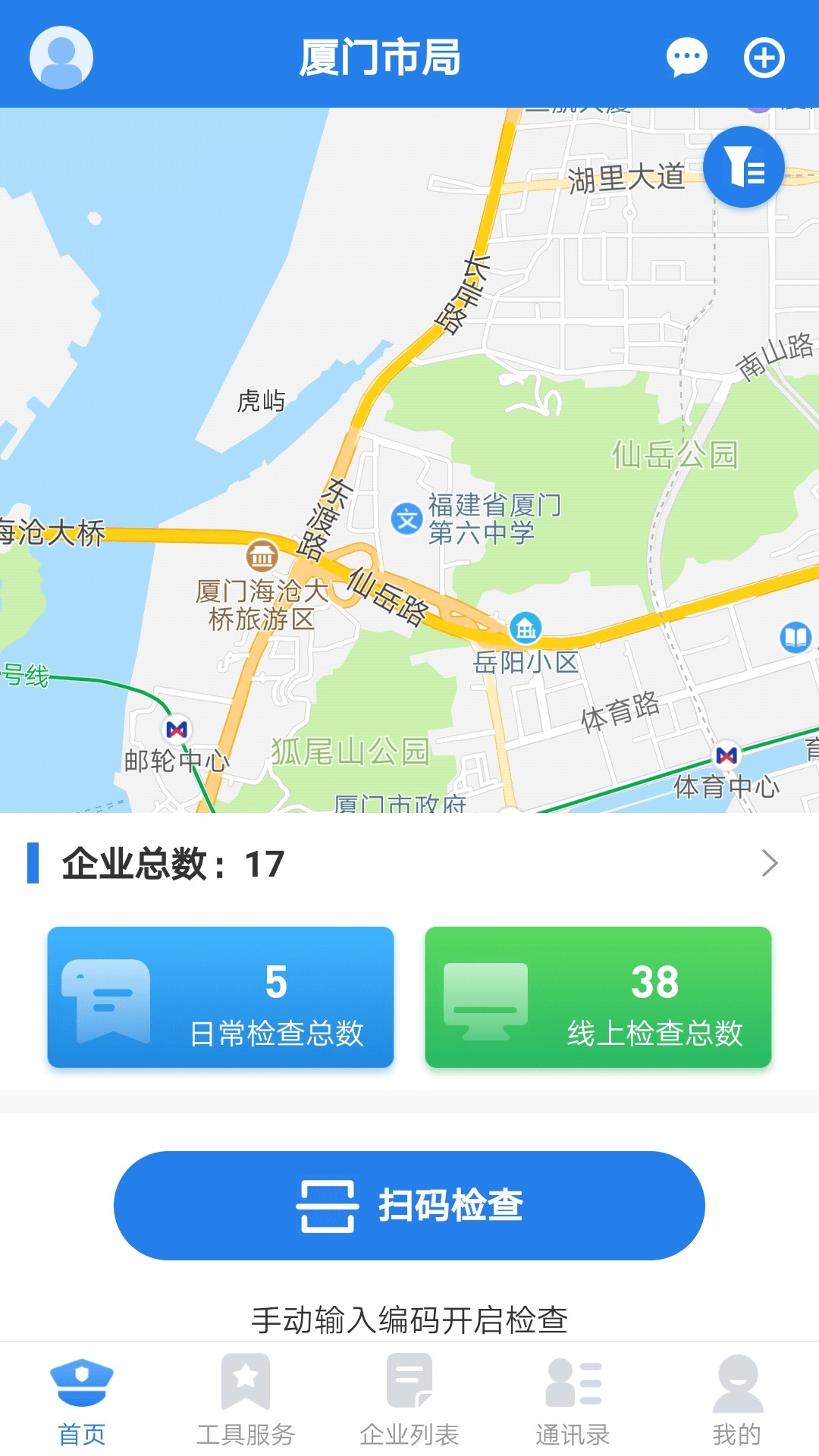The image size is (819, 1456).
Task: Open the messages chat bubble icon
Action: point(686,58)
